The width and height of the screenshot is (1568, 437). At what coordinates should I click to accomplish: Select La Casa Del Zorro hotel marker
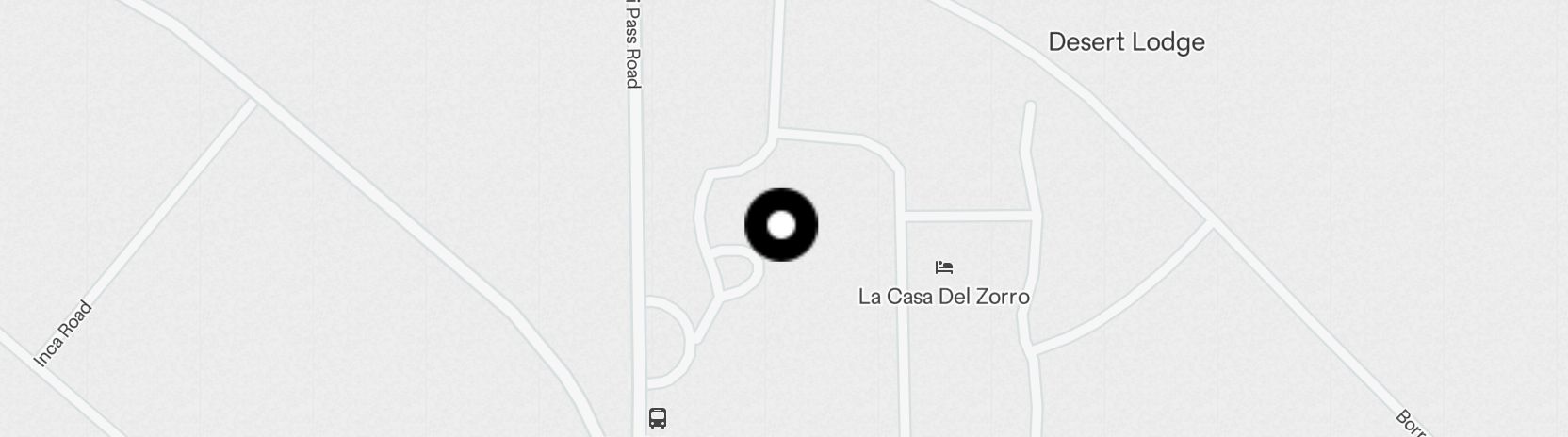click(x=944, y=267)
